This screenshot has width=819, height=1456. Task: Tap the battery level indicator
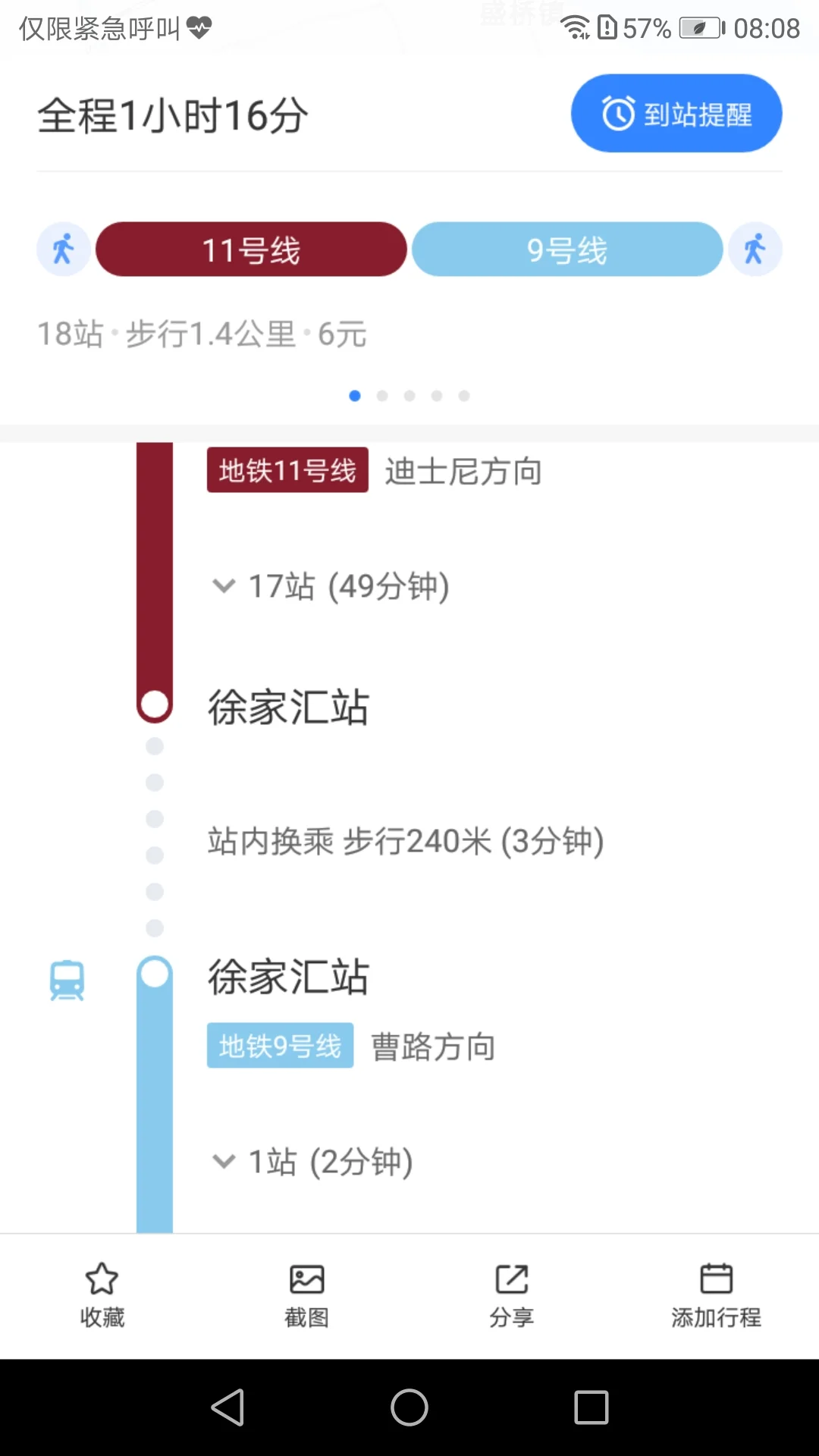(697, 28)
